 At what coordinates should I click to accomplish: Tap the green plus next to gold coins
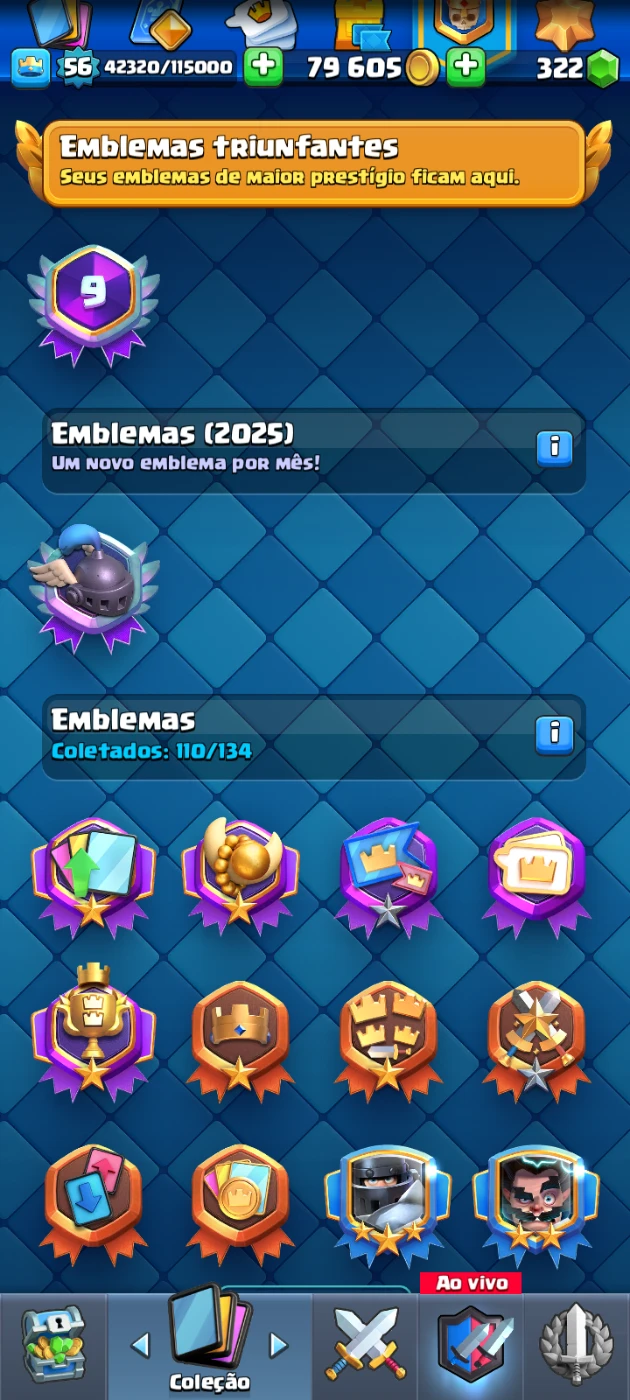point(465,67)
